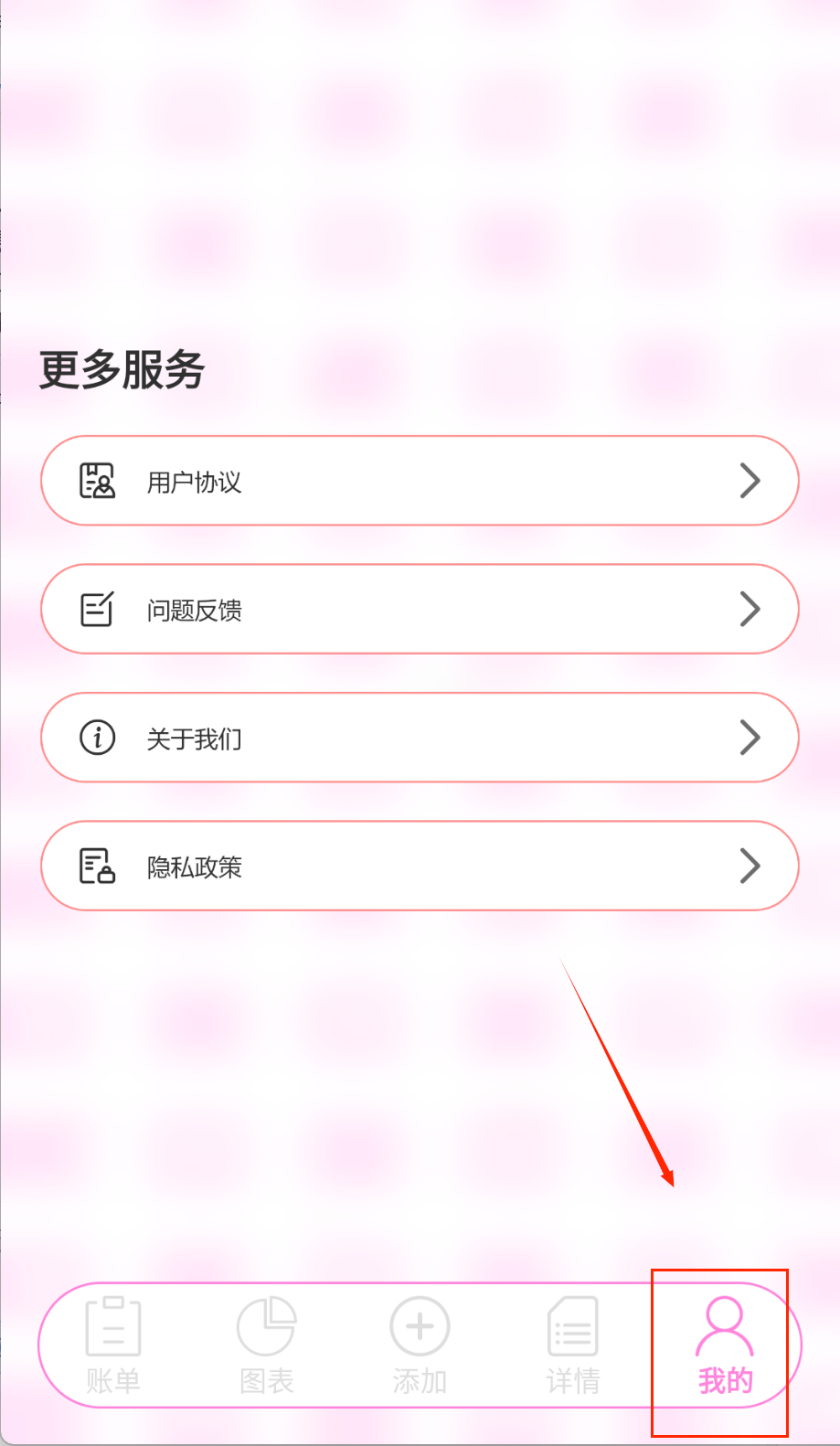Screen dimensions: 840x1446
Task: Tap the 隐私政策 document lock icon
Action: click(x=98, y=866)
